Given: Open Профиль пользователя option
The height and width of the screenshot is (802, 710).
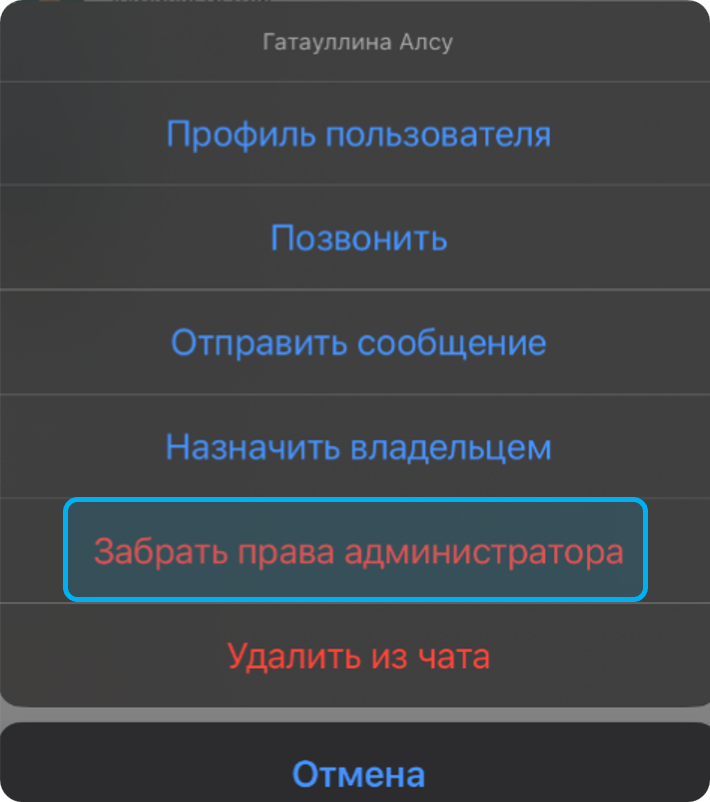Looking at the screenshot, I should [x=358, y=134].
